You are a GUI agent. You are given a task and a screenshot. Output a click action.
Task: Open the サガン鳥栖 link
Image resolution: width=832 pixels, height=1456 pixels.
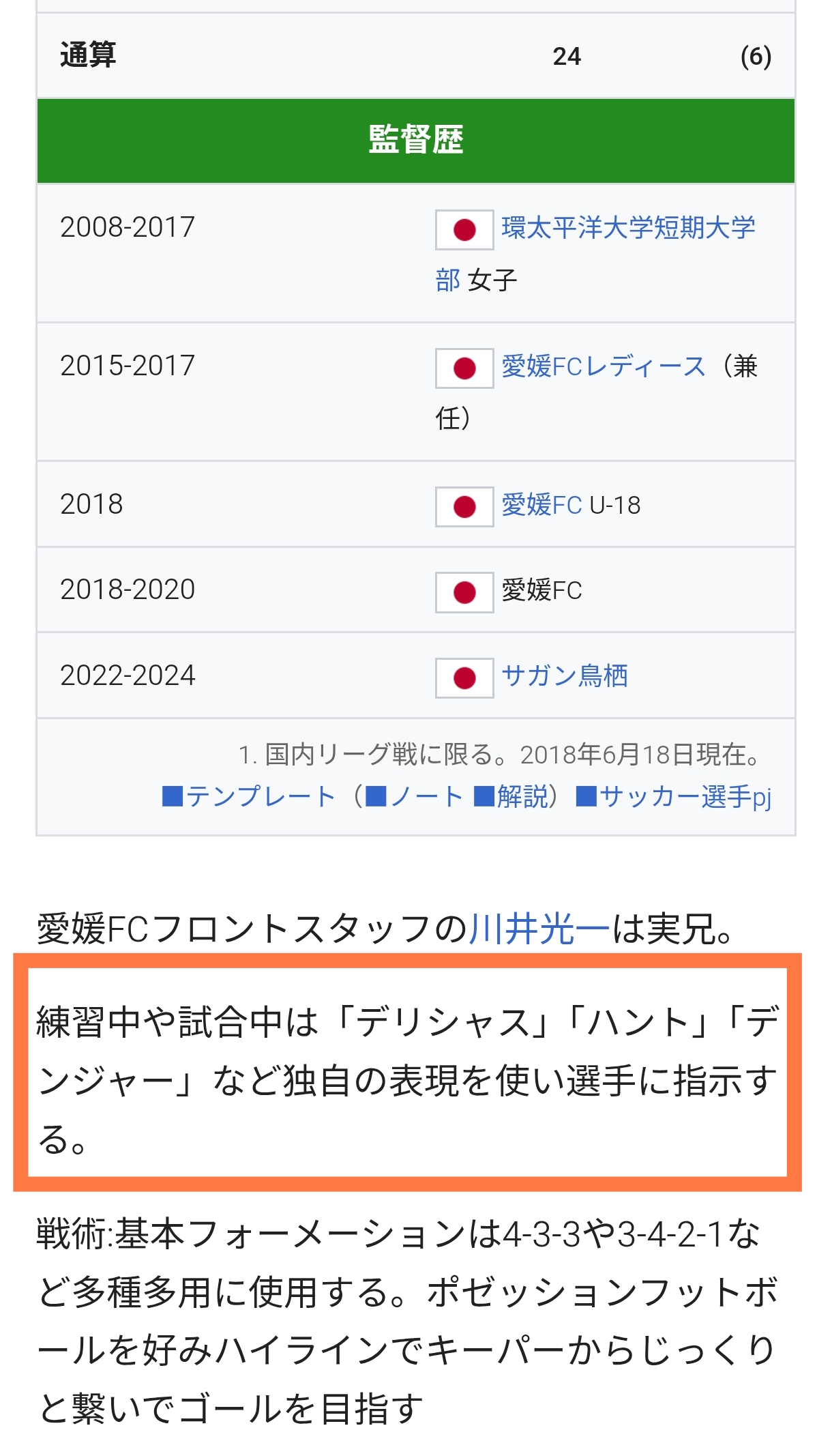click(x=565, y=676)
